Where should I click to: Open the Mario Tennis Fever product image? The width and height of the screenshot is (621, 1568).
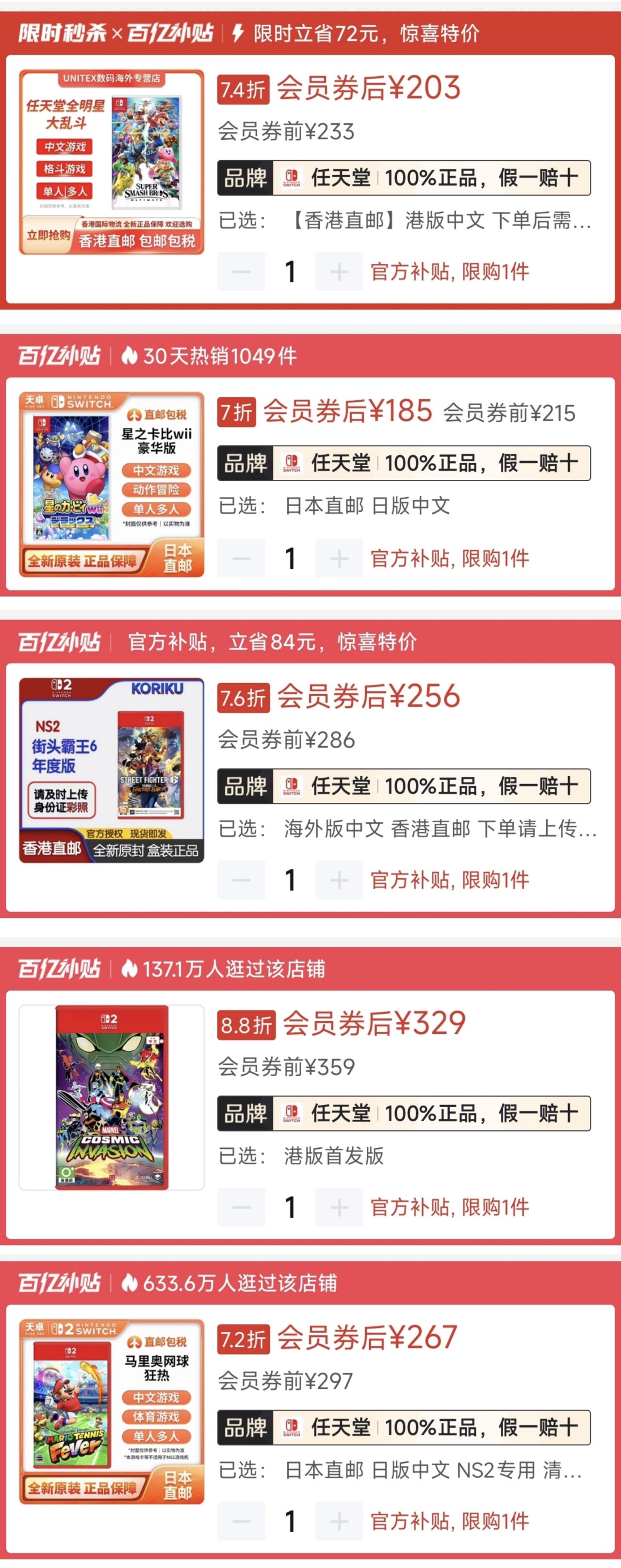point(112,1411)
